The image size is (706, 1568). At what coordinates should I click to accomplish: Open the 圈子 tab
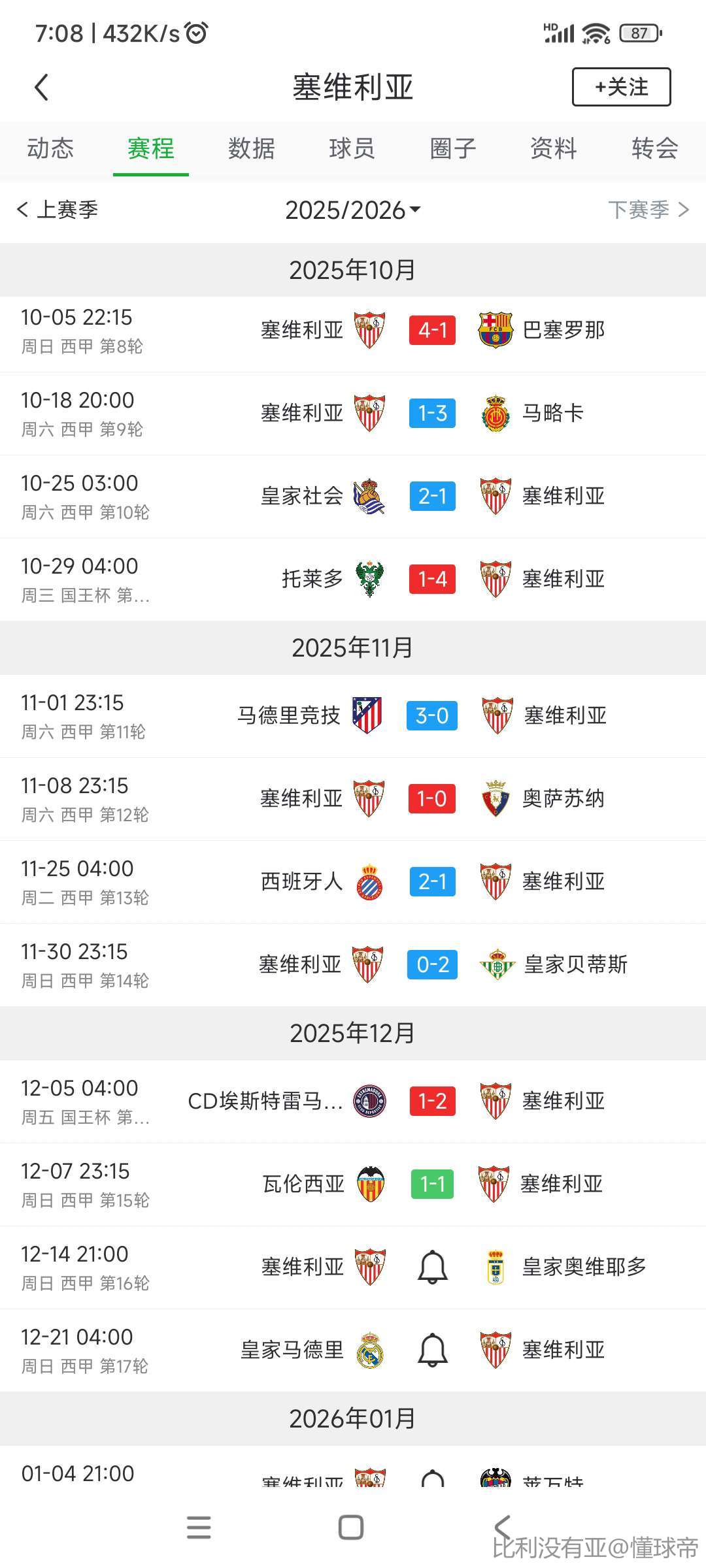click(x=453, y=149)
